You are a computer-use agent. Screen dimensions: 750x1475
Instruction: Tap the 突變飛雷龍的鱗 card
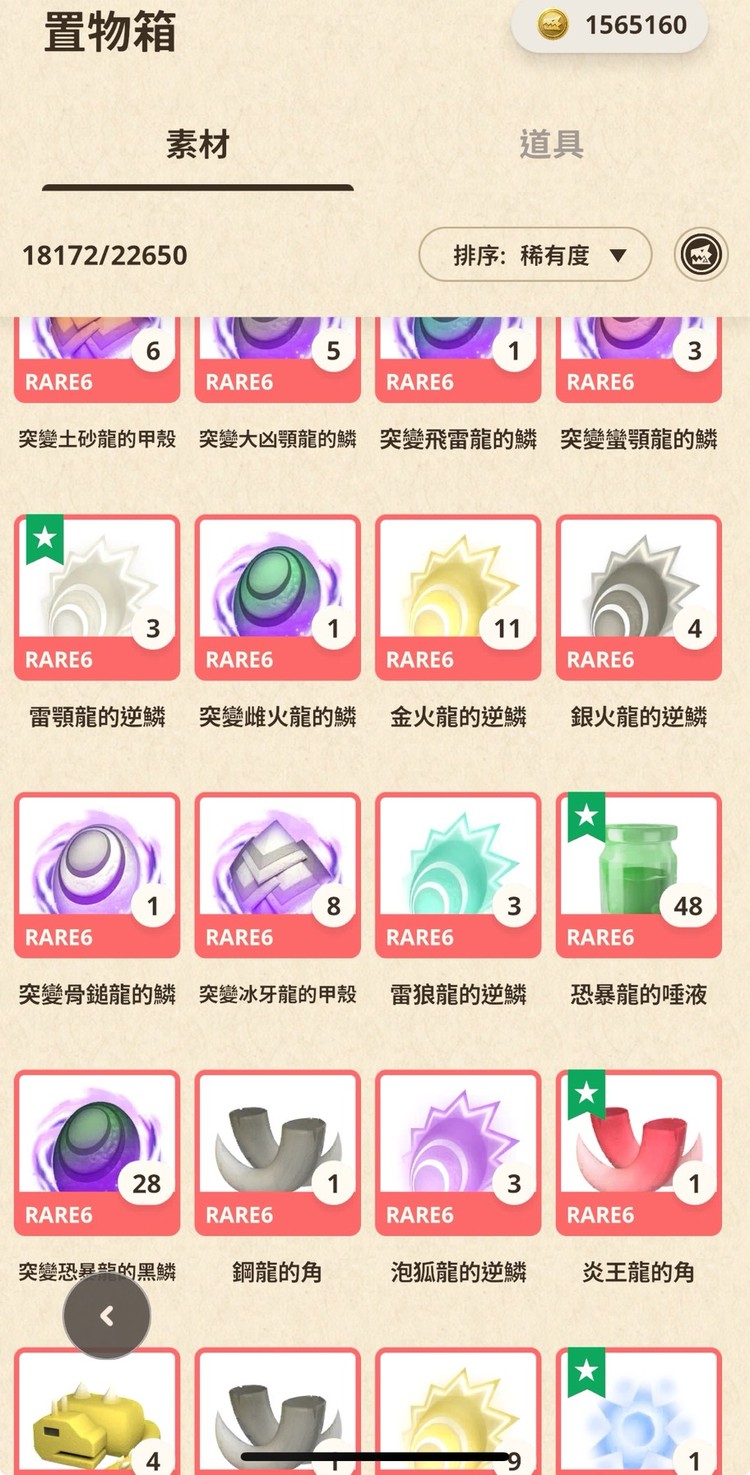click(458, 362)
